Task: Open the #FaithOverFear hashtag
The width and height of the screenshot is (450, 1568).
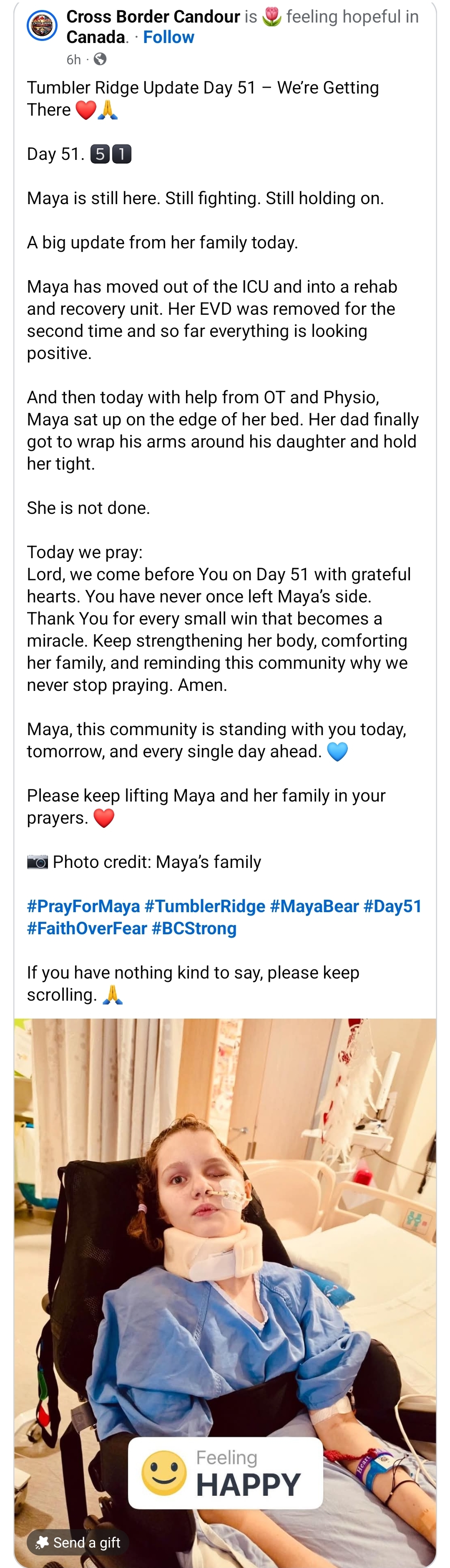Action: [87, 928]
